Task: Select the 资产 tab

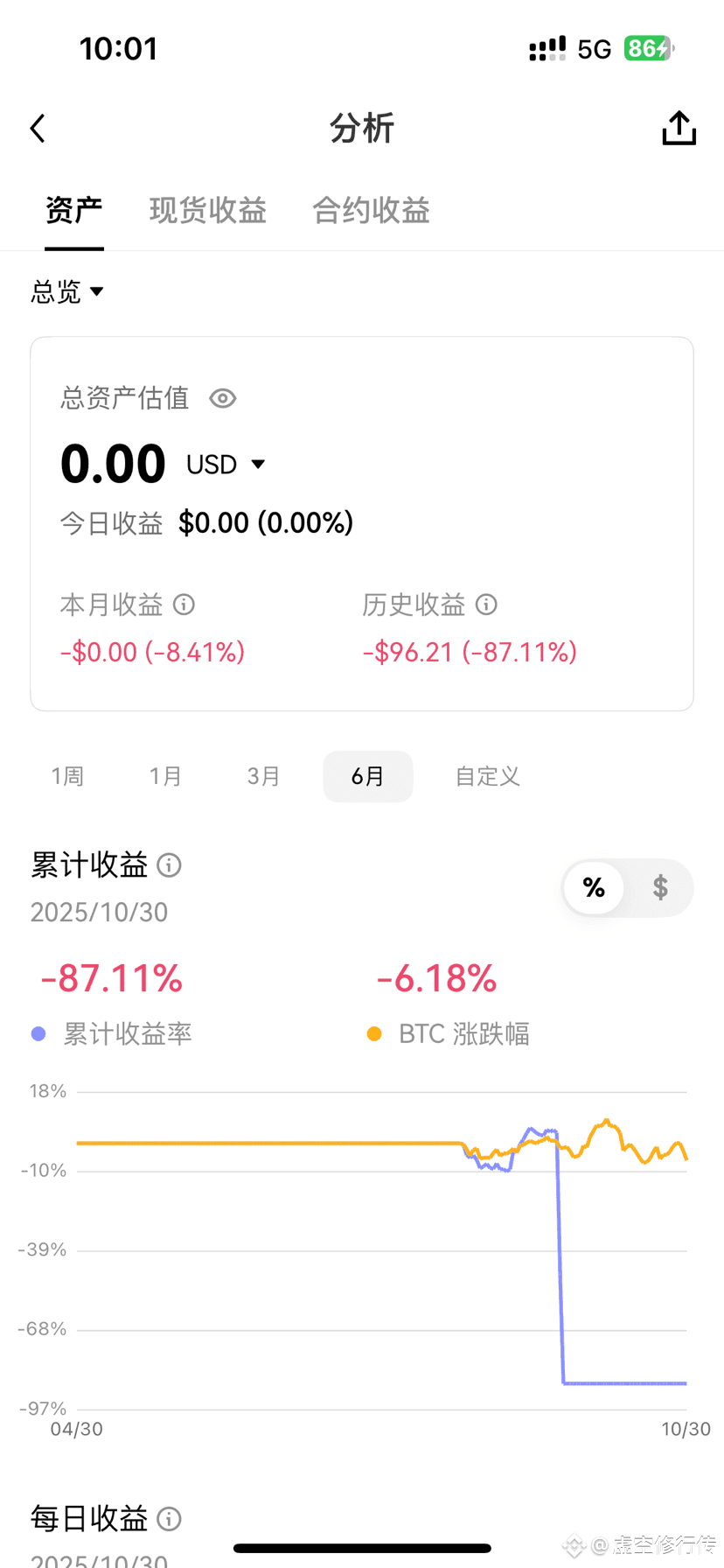Action: (74, 211)
